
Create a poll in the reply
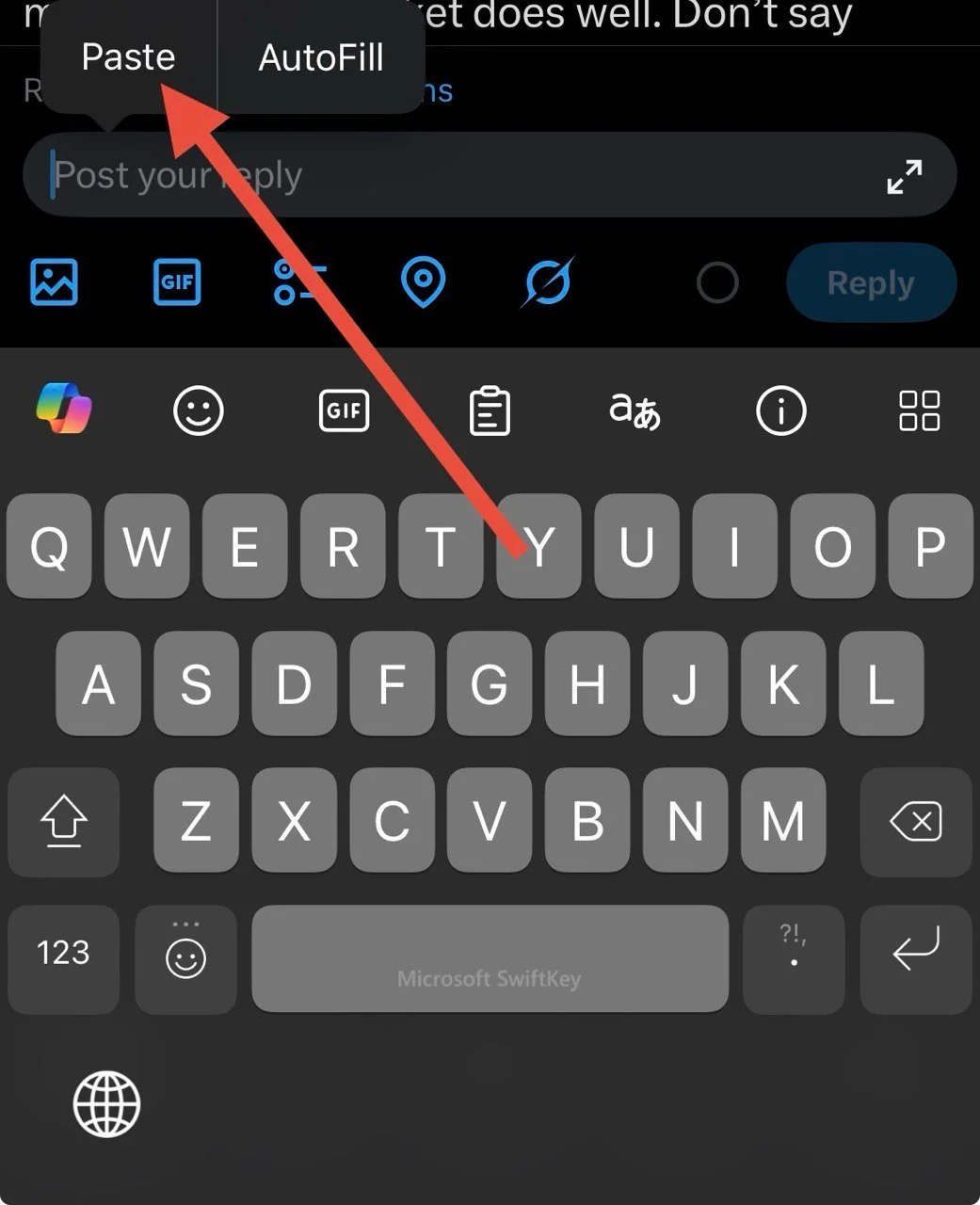pos(300,281)
